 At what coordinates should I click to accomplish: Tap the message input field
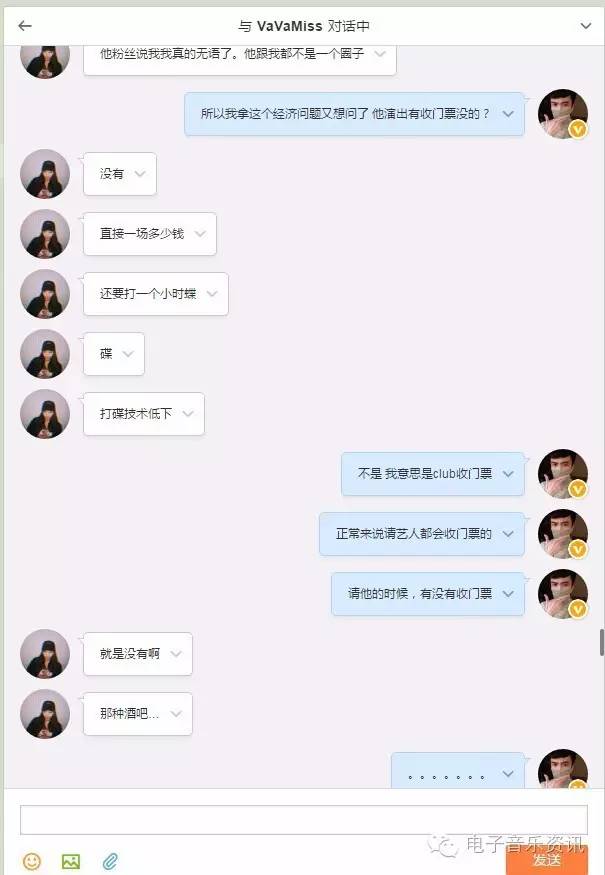click(303, 820)
